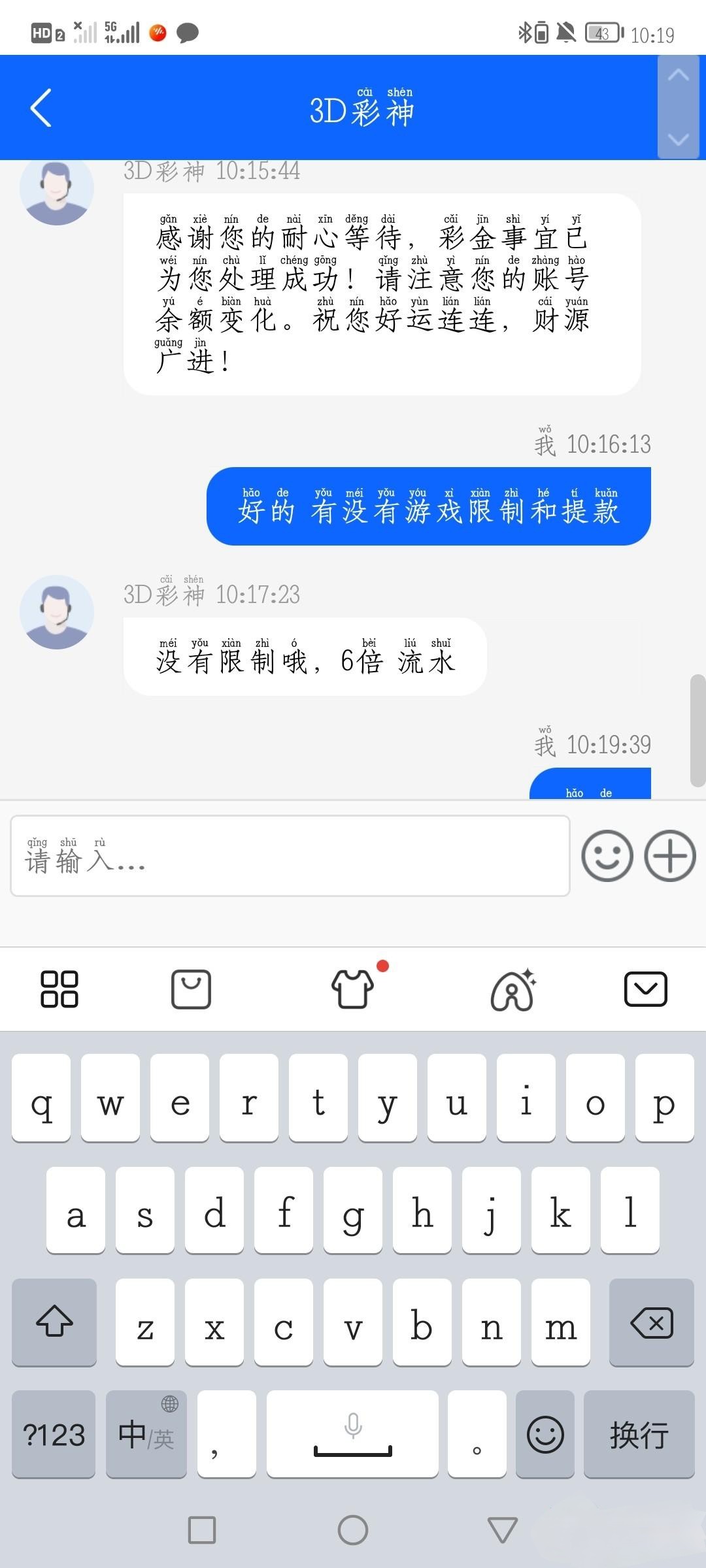Viewport: 706px width, 1568px height.
Task: Collapse the keyboard with the down-arrow icon
Action: (x=646, y=989)
